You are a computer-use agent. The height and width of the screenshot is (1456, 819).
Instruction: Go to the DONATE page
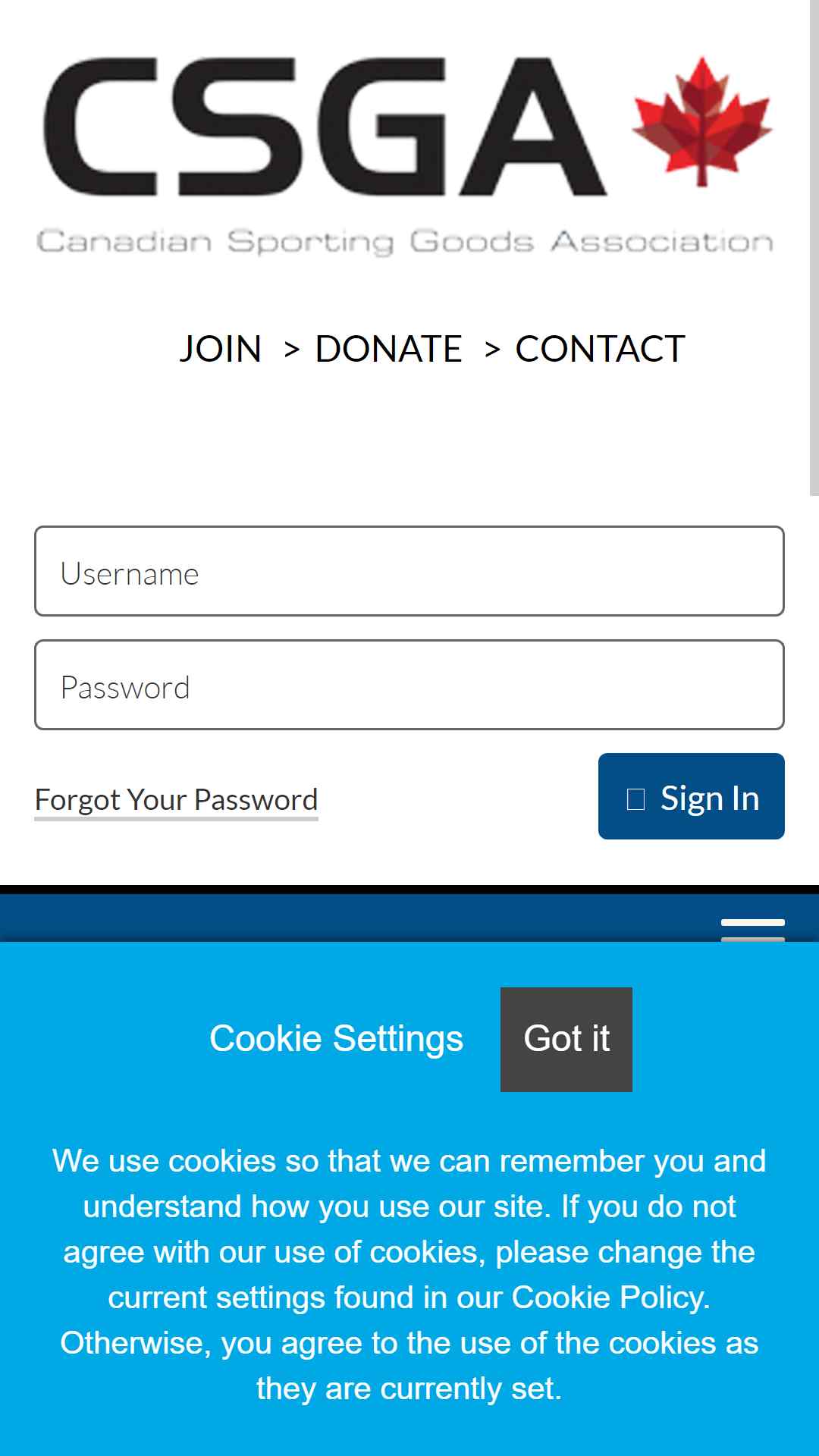(x=388, y=349)
